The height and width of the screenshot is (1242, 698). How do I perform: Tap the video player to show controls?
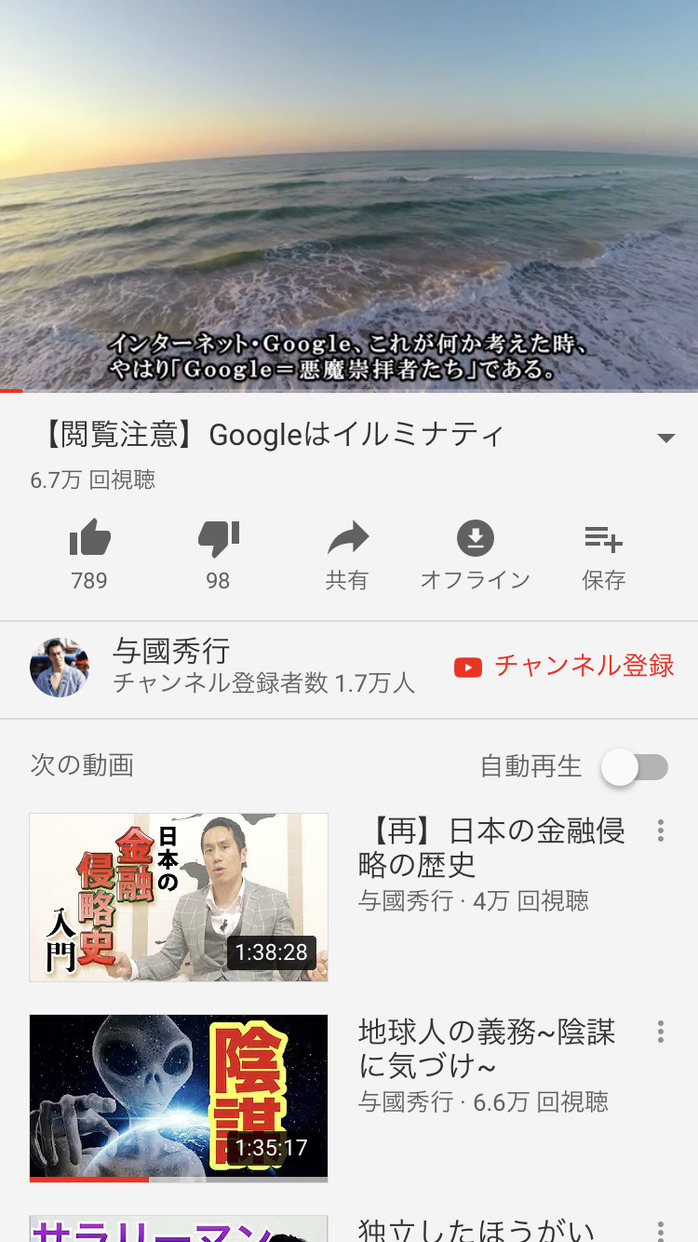pos(349,195)
